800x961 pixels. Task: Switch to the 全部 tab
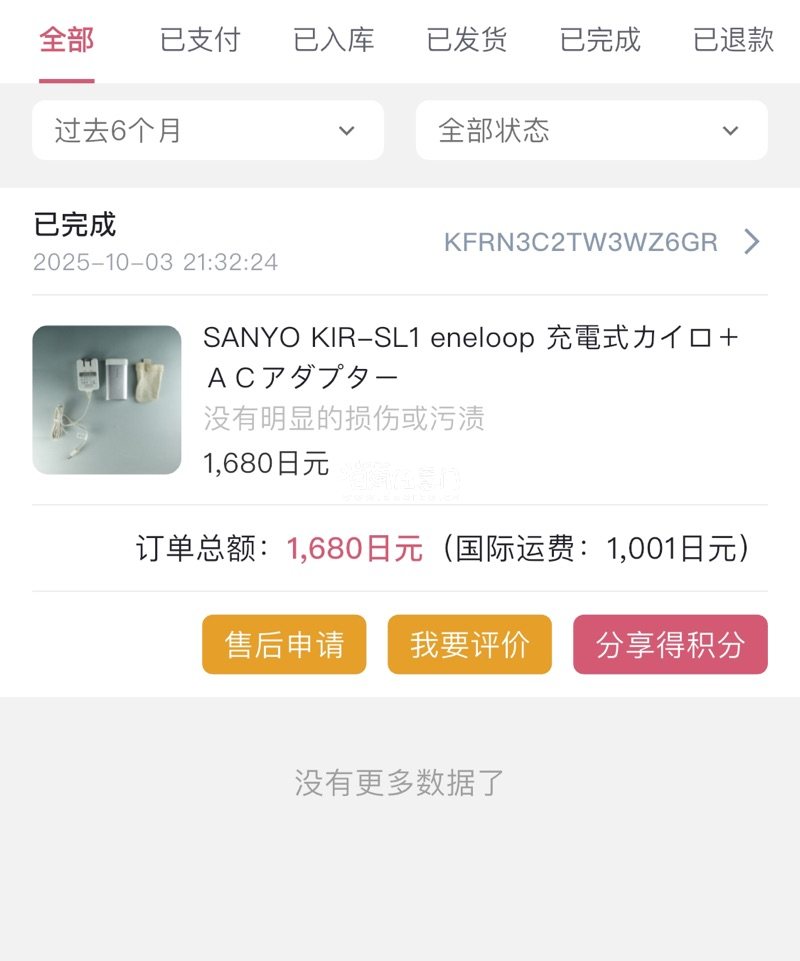coord(67,41)
